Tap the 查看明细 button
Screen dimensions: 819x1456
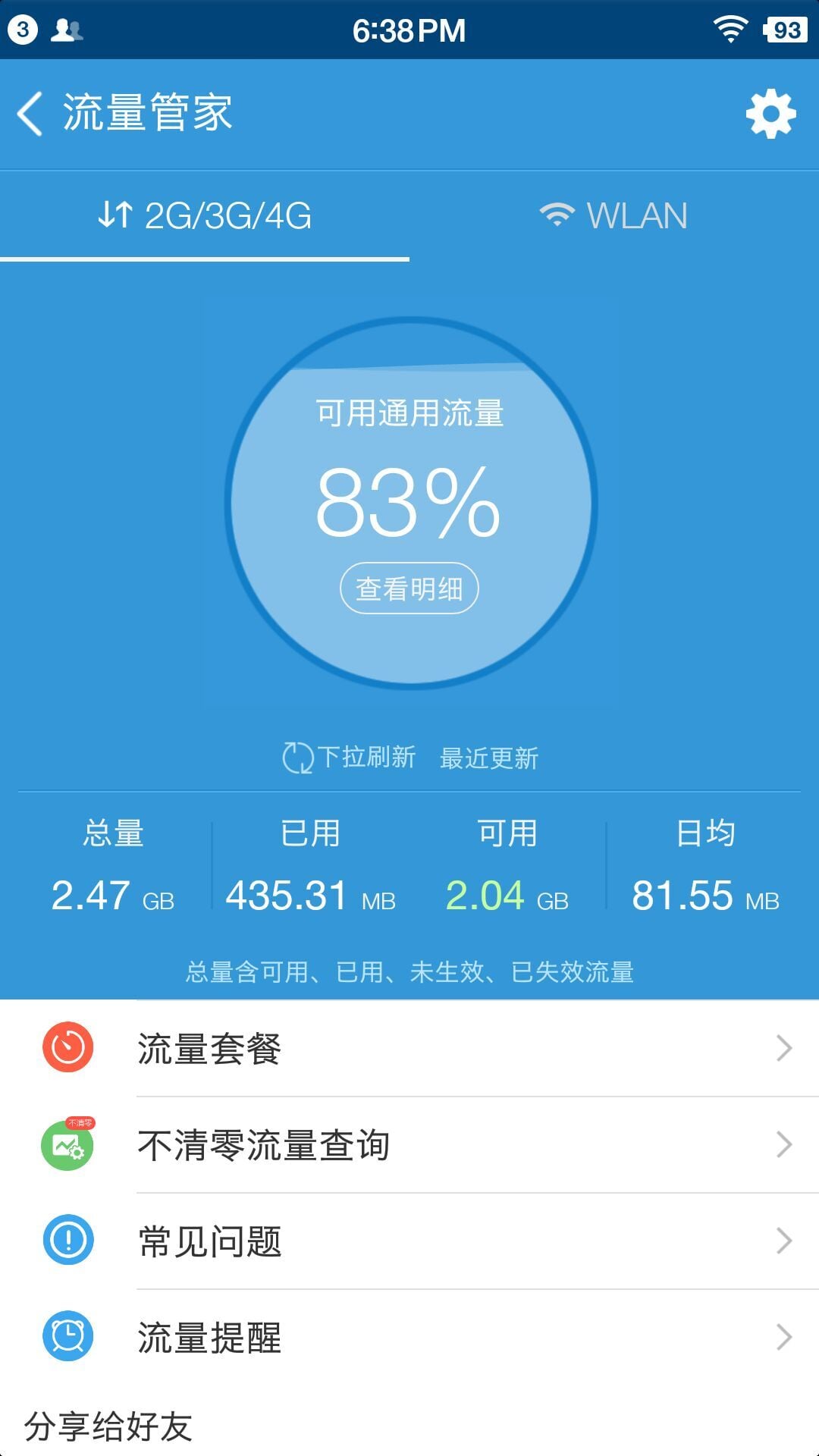pos(409,588)
